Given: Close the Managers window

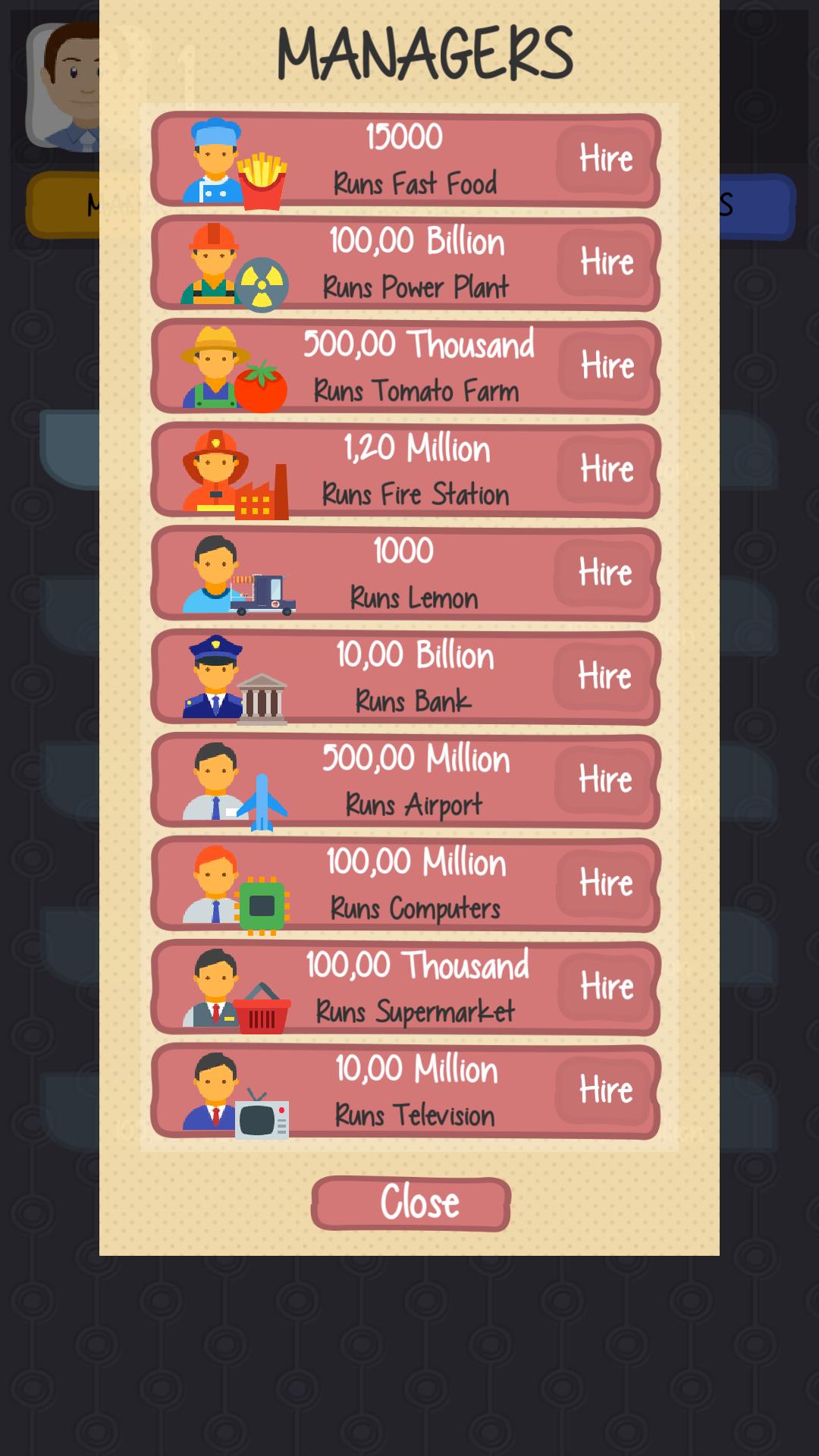Looking at the screenshot, I should [409, 1200].
